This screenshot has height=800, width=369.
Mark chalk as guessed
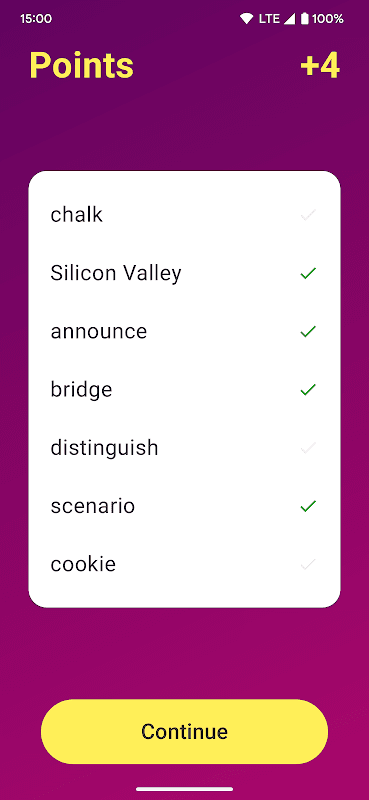(308, 215)
